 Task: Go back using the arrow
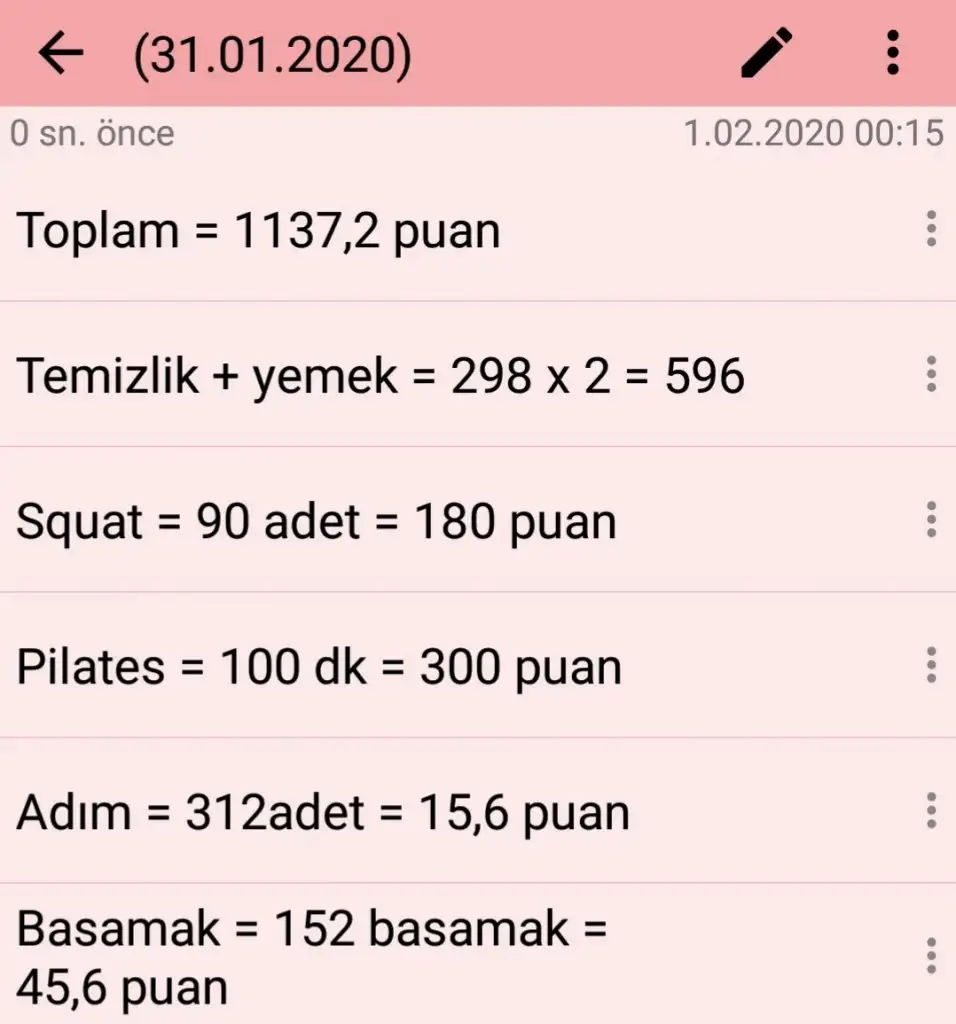(x=61, y=54)
